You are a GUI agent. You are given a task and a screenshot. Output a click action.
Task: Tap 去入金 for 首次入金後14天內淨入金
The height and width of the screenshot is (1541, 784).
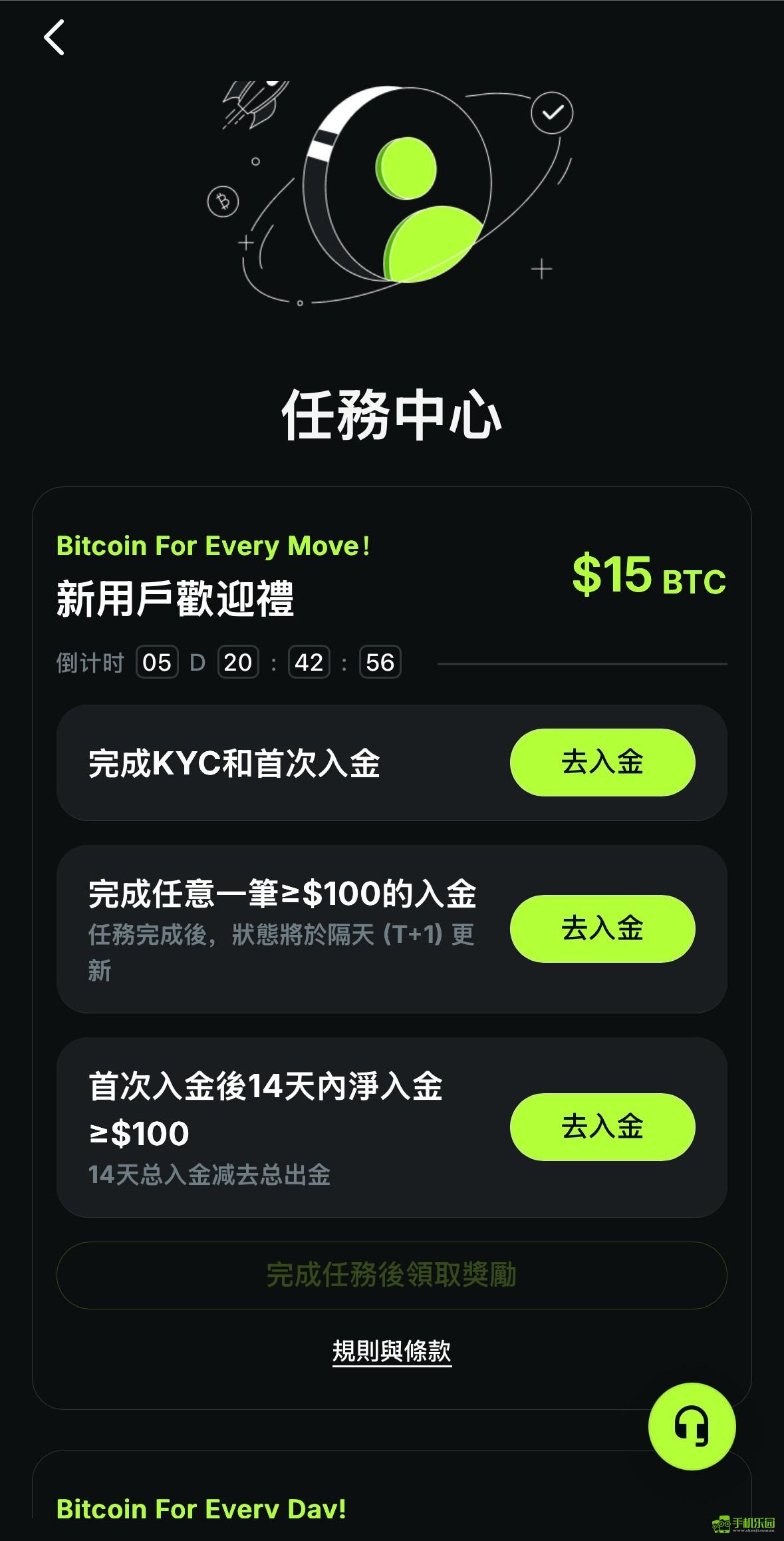coord(602,1126)
